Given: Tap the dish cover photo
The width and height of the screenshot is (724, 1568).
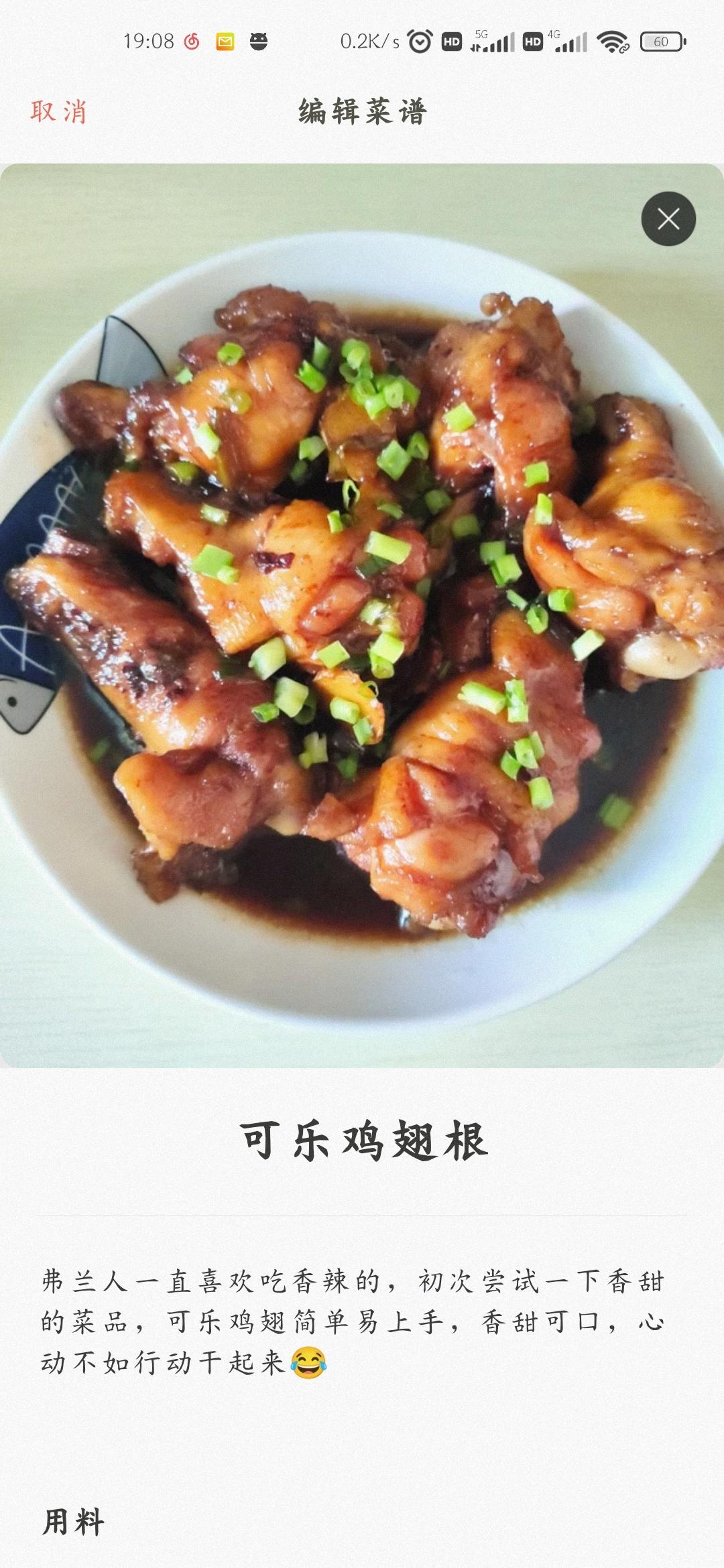Looking at the screenshot, I should coord(362,615).
